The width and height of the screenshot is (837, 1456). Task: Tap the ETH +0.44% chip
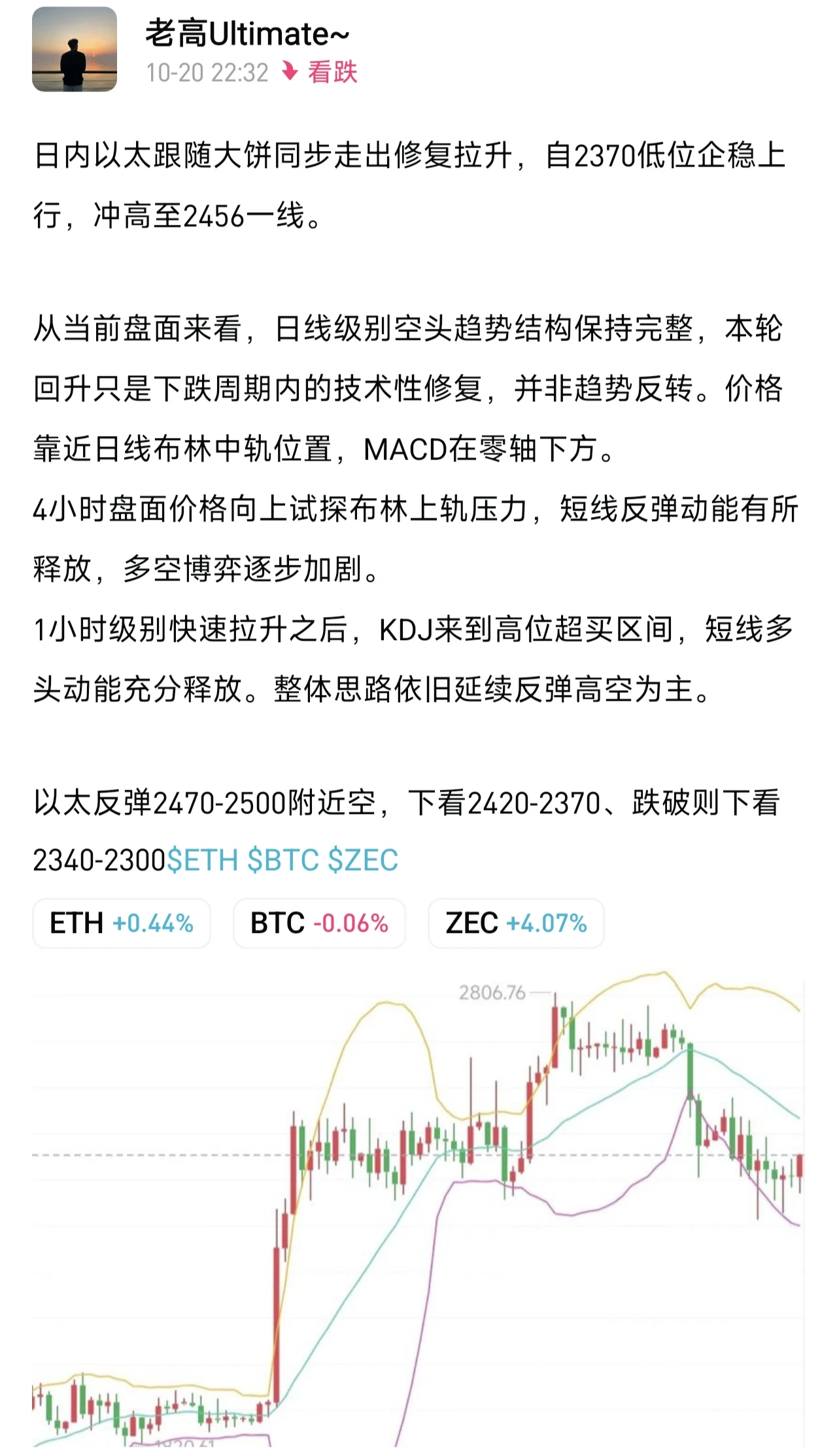(122, 923)
